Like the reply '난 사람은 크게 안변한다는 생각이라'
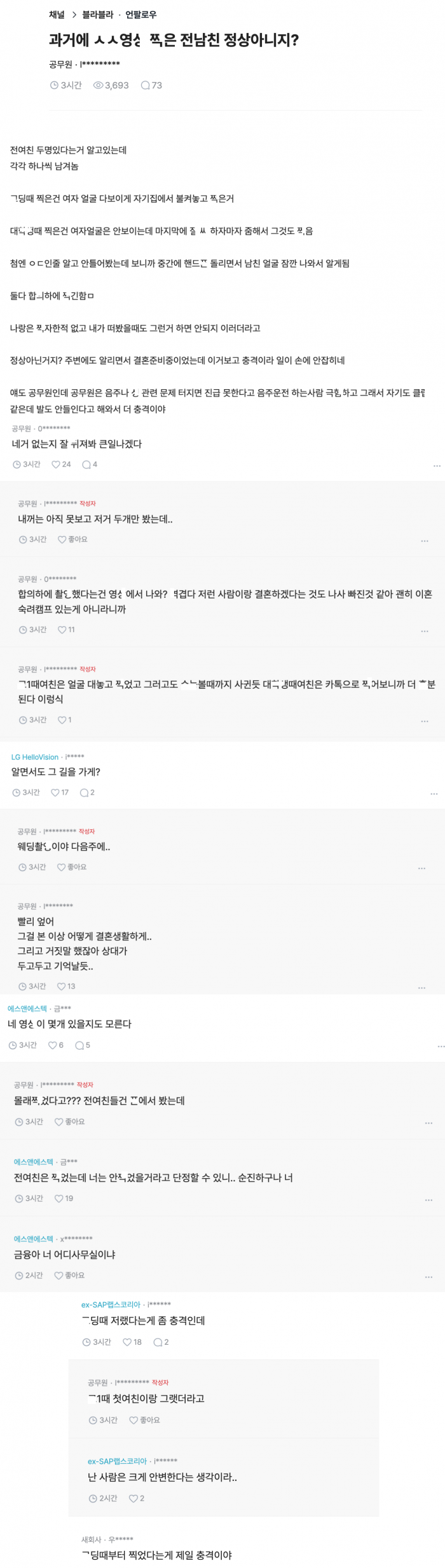This screenshot has height=1568, width=445. point(137,1498)
